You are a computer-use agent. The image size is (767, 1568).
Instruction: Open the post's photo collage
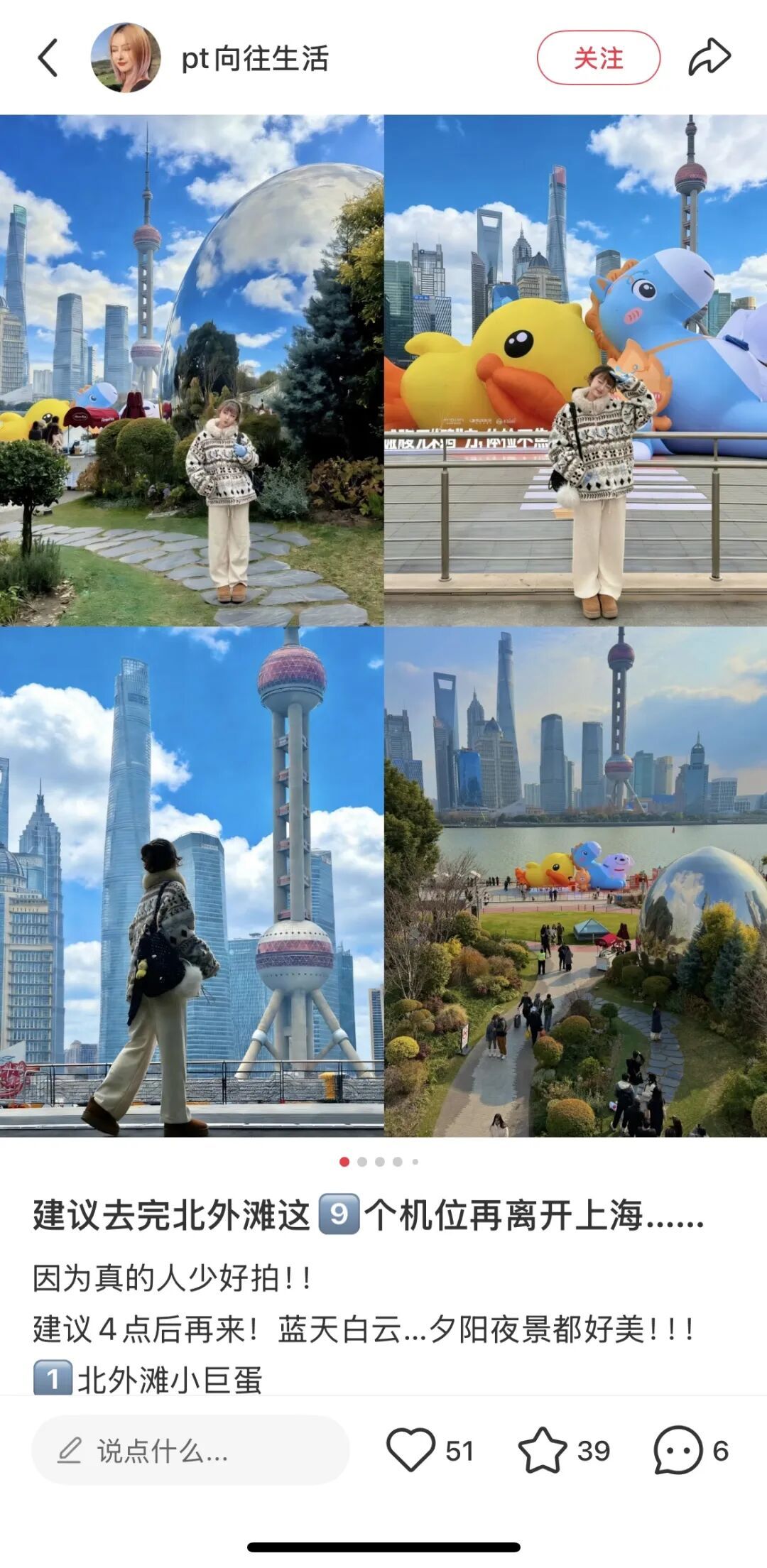[383, 625]
